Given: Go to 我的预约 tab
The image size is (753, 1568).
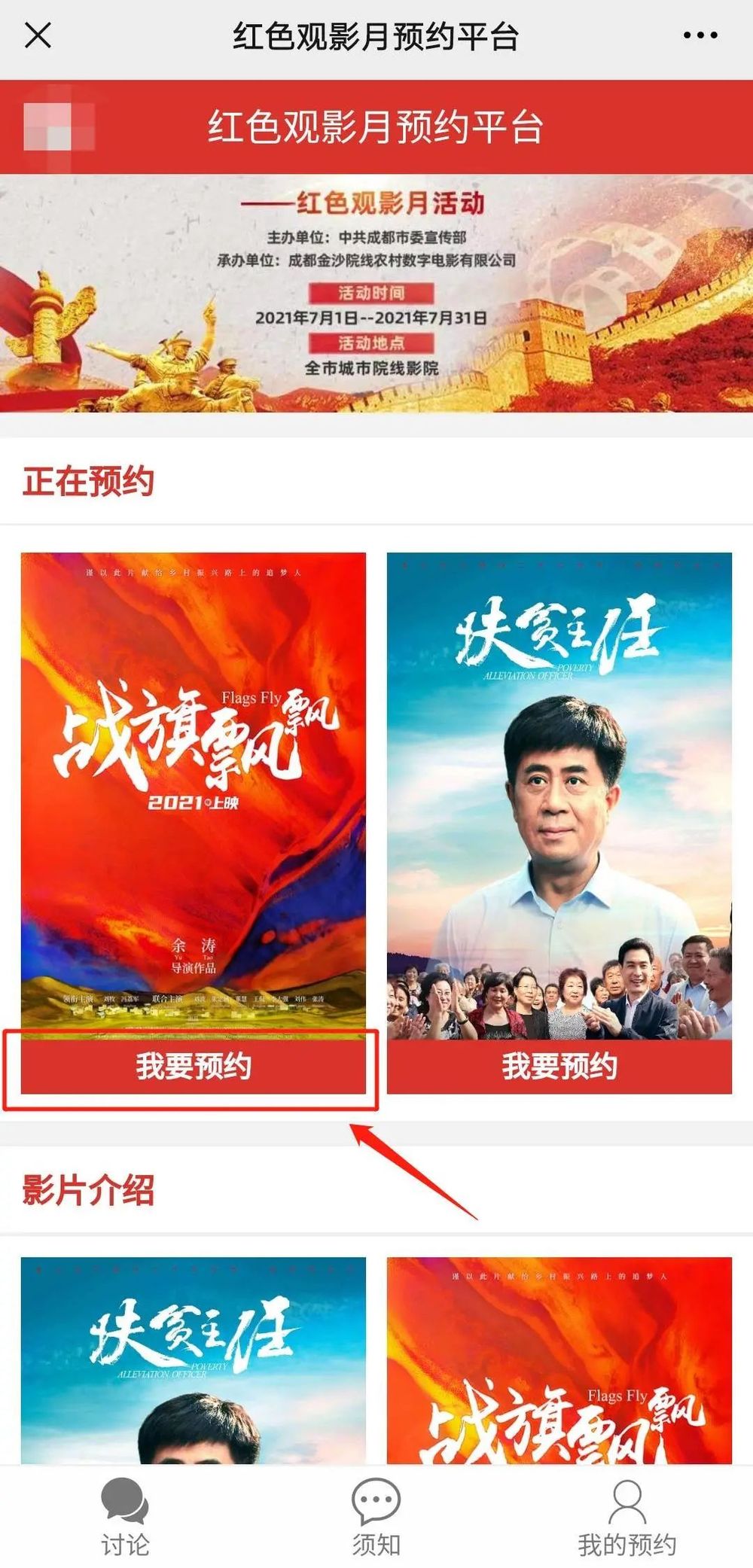Looking at the screenshot, I should pyautogui.click(x=626, y=1517).
